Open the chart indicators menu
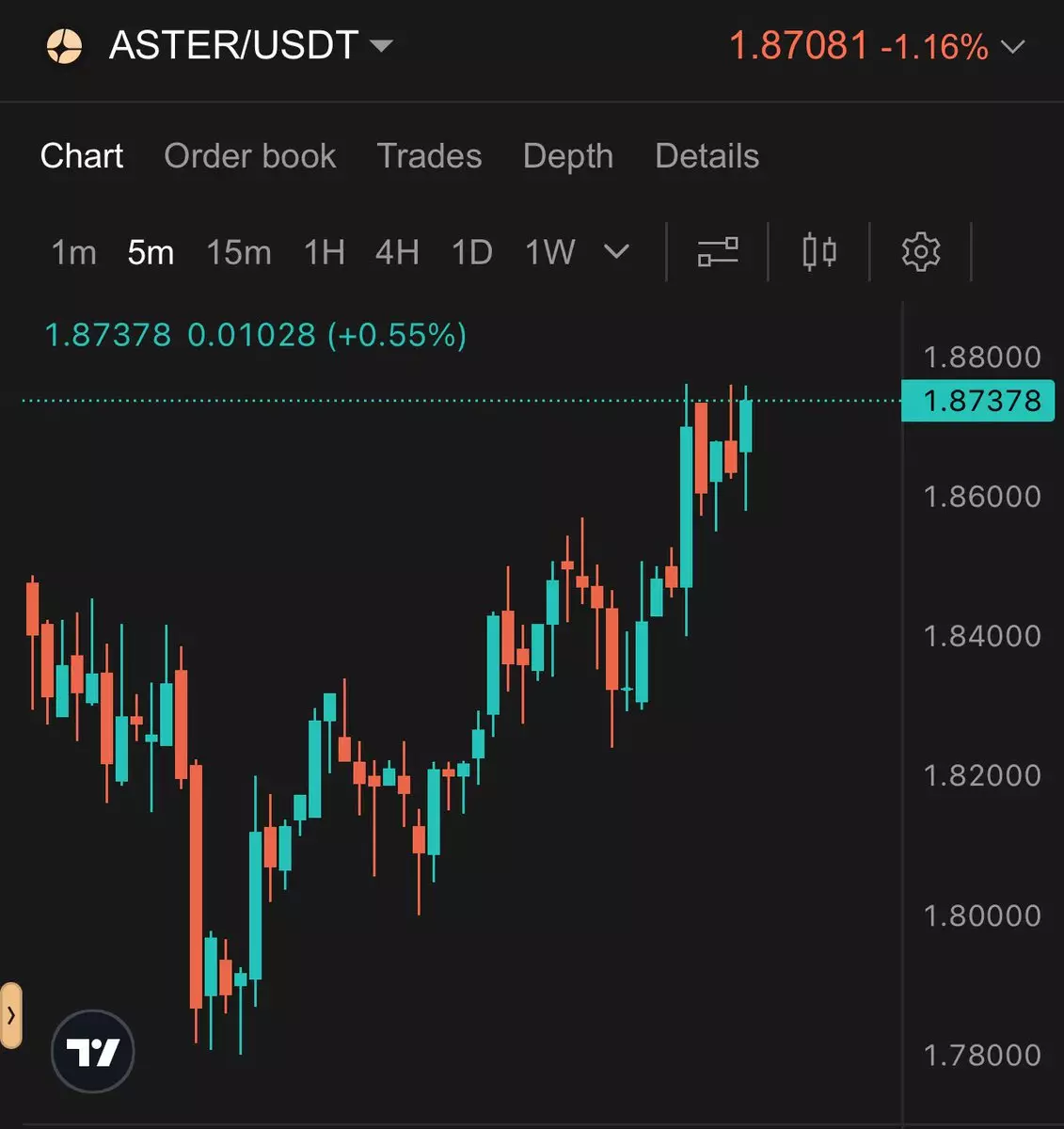 point(718,252)
